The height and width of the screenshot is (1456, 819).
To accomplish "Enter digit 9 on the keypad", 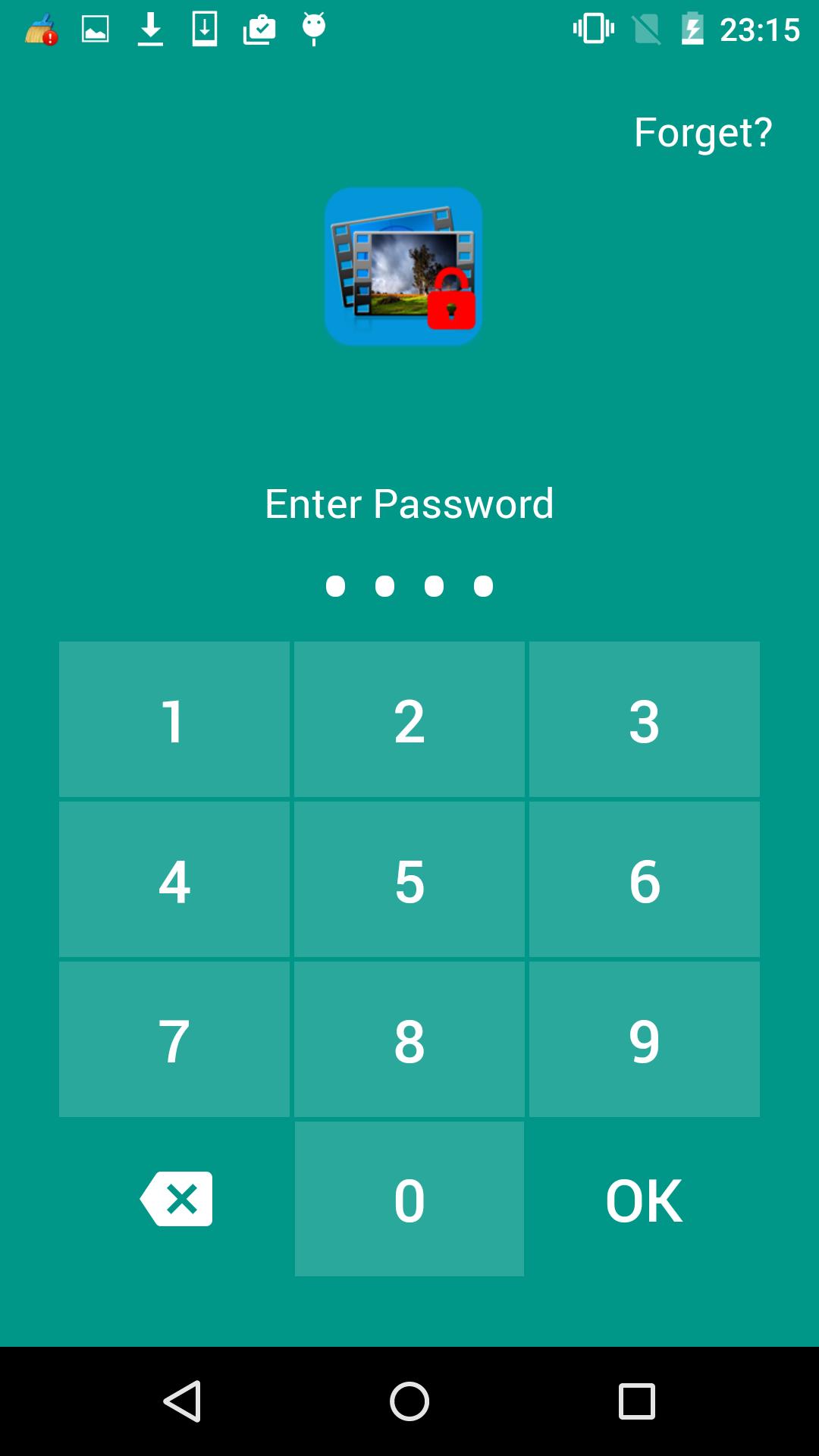I will [x=645, y=1039].
